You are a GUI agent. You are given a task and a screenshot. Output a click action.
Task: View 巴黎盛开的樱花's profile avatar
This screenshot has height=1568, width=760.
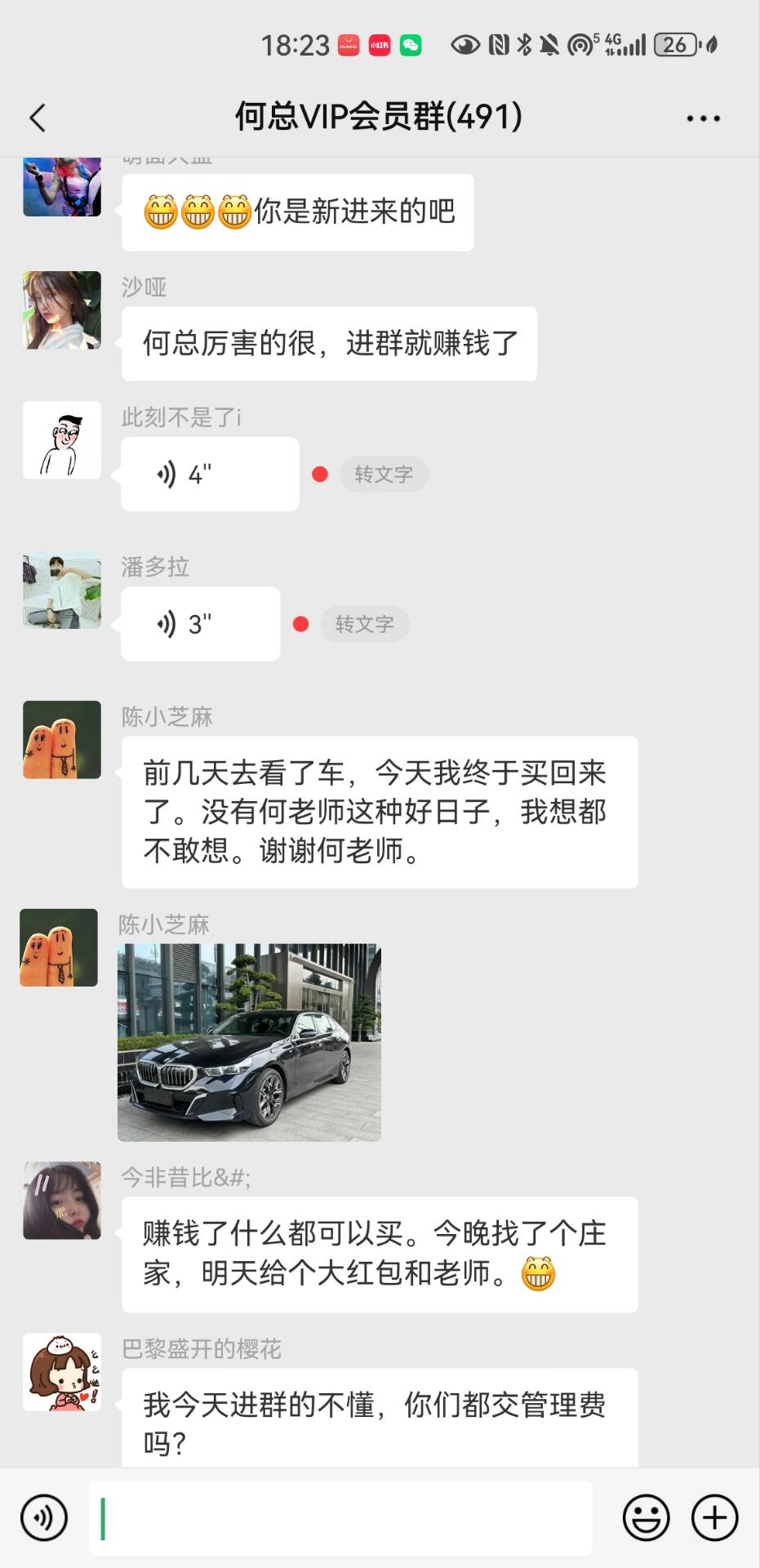point(62,1372)
